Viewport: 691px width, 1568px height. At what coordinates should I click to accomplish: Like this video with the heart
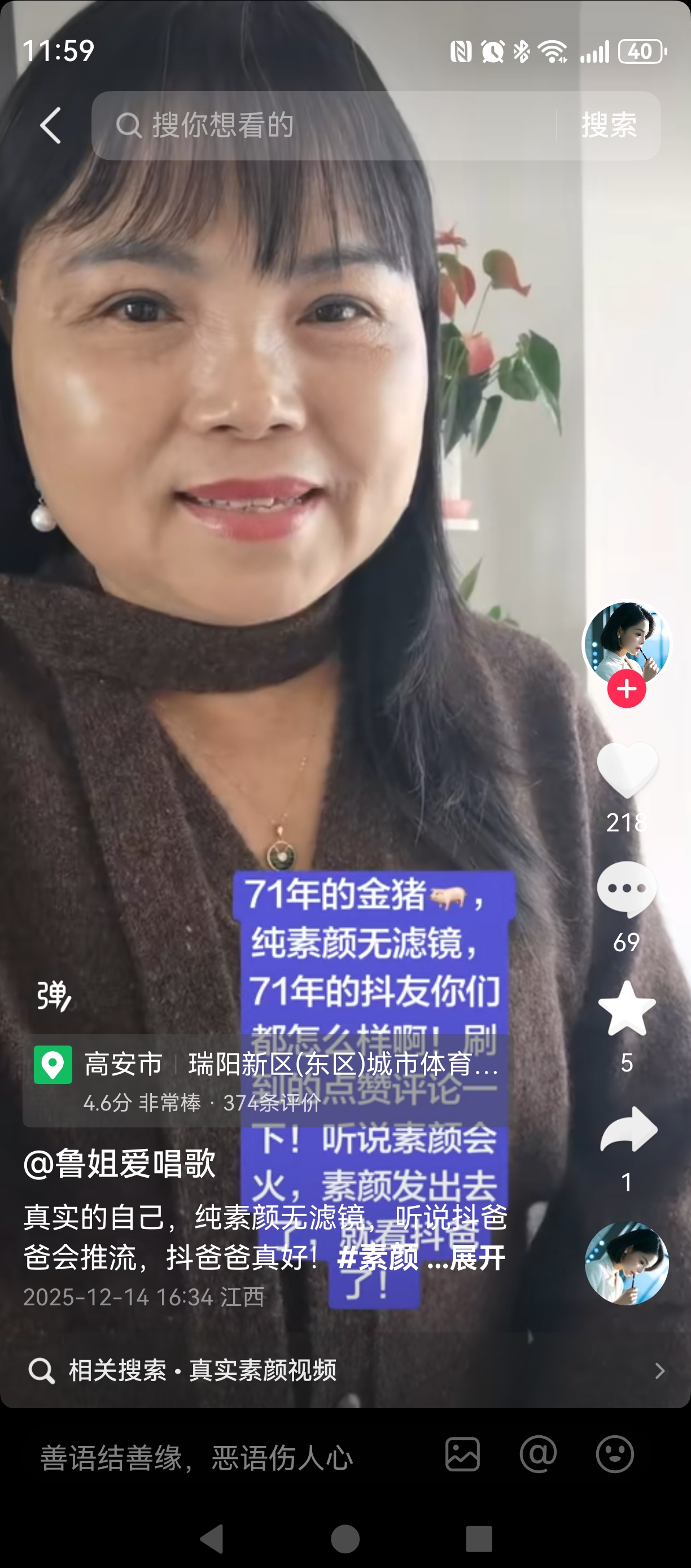click(x=627, y=770)
